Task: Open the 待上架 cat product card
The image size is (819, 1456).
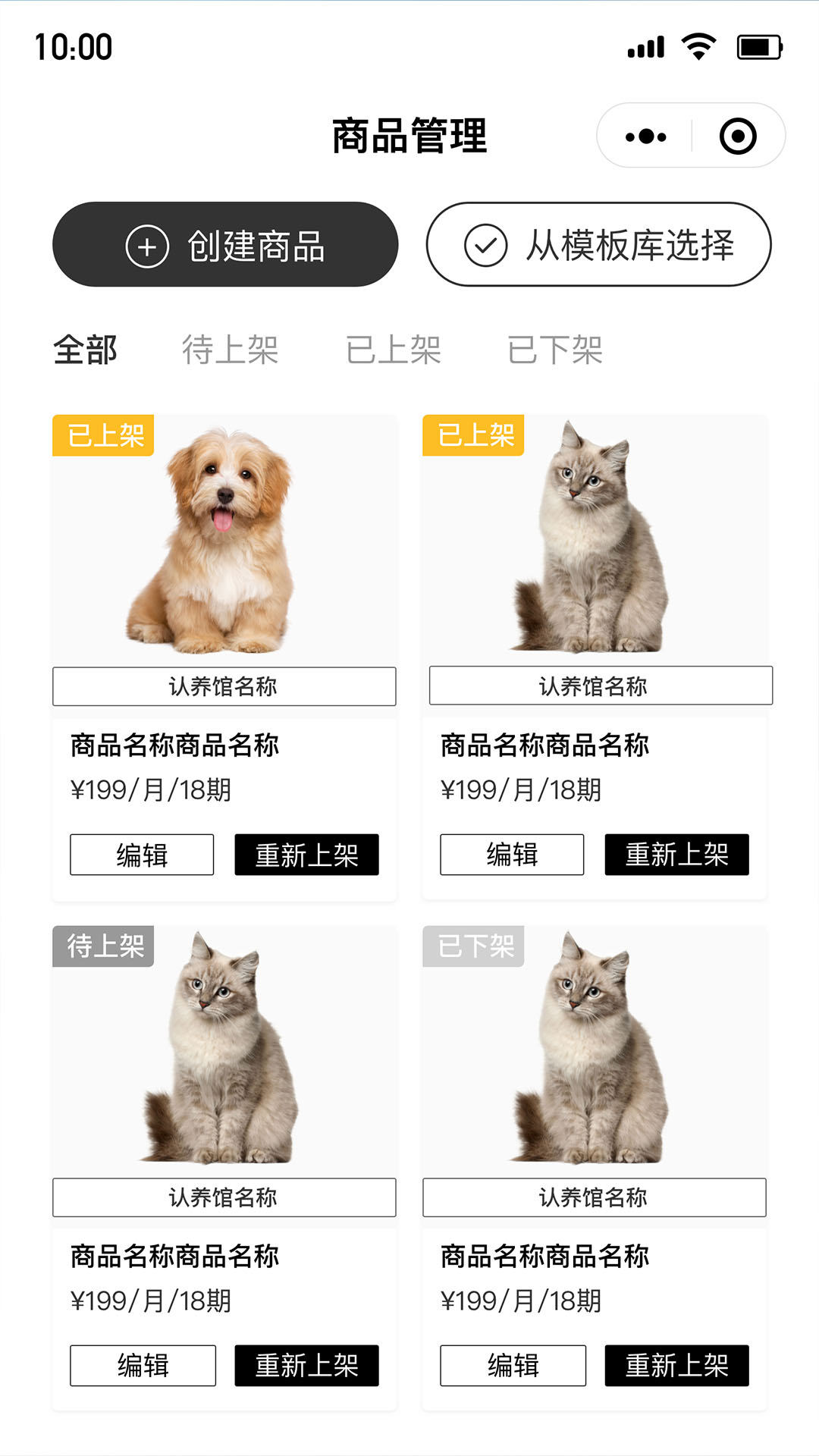Action: [224, 1050]
